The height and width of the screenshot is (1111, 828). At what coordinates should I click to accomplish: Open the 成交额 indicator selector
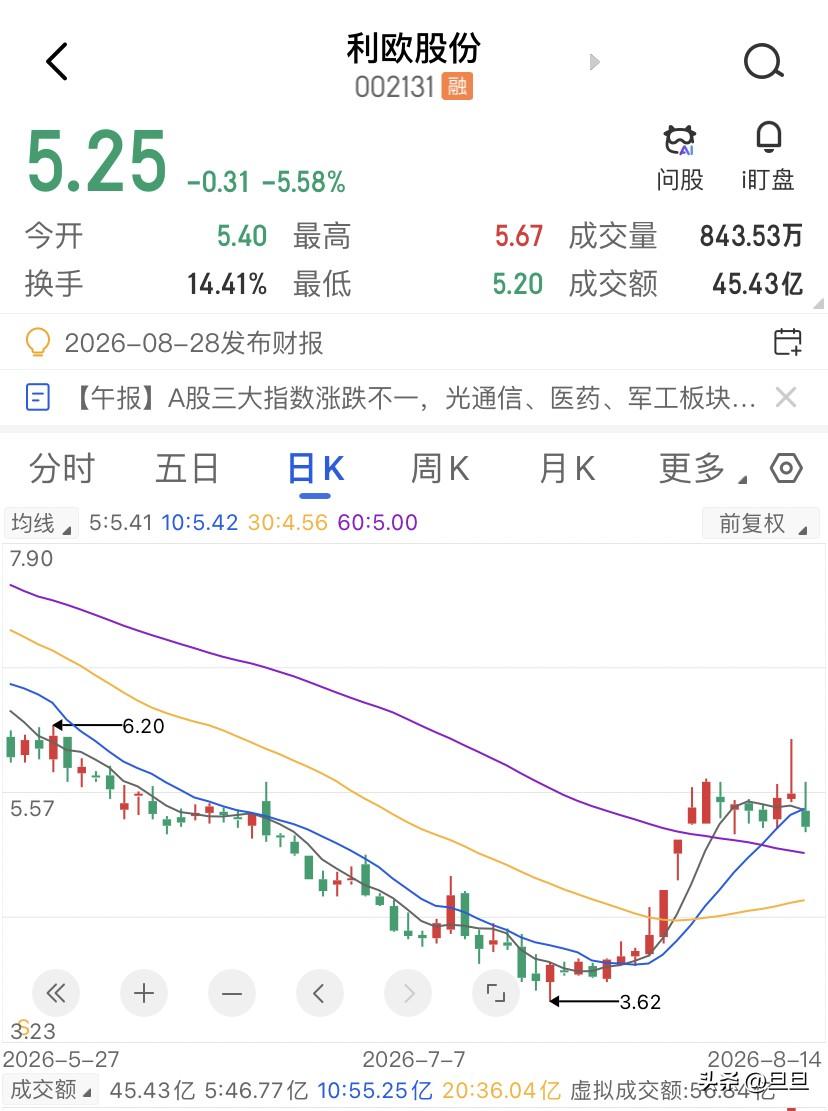[x=51, y=1090]
